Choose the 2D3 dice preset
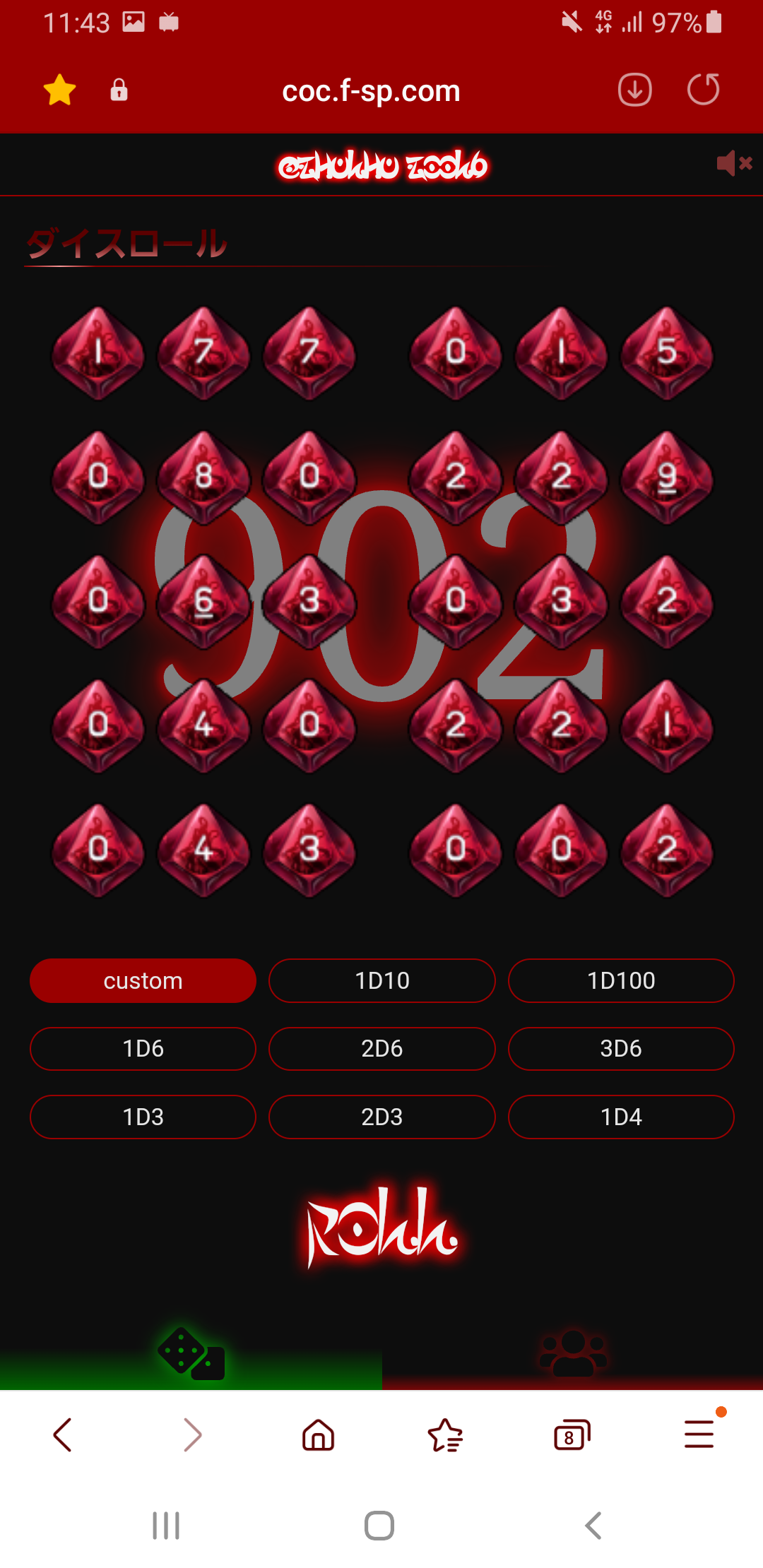 tap(382, 1117)
